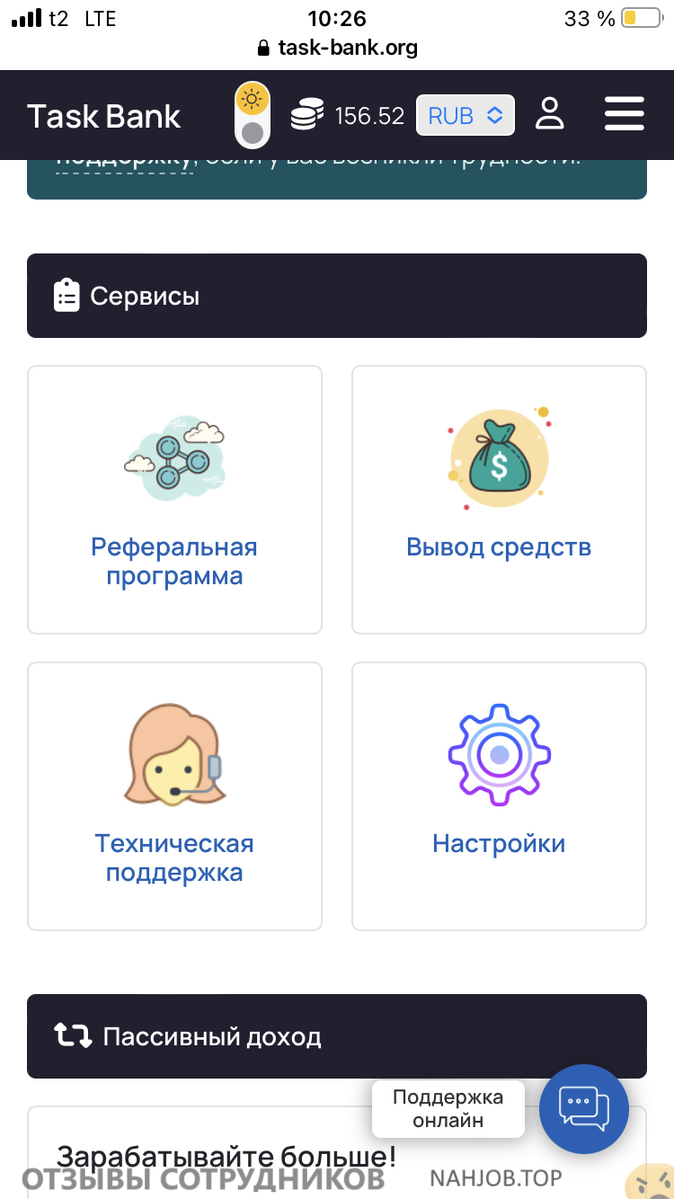Open the Вывод средств card
The image size is (674, 1199).
point(499,499)
